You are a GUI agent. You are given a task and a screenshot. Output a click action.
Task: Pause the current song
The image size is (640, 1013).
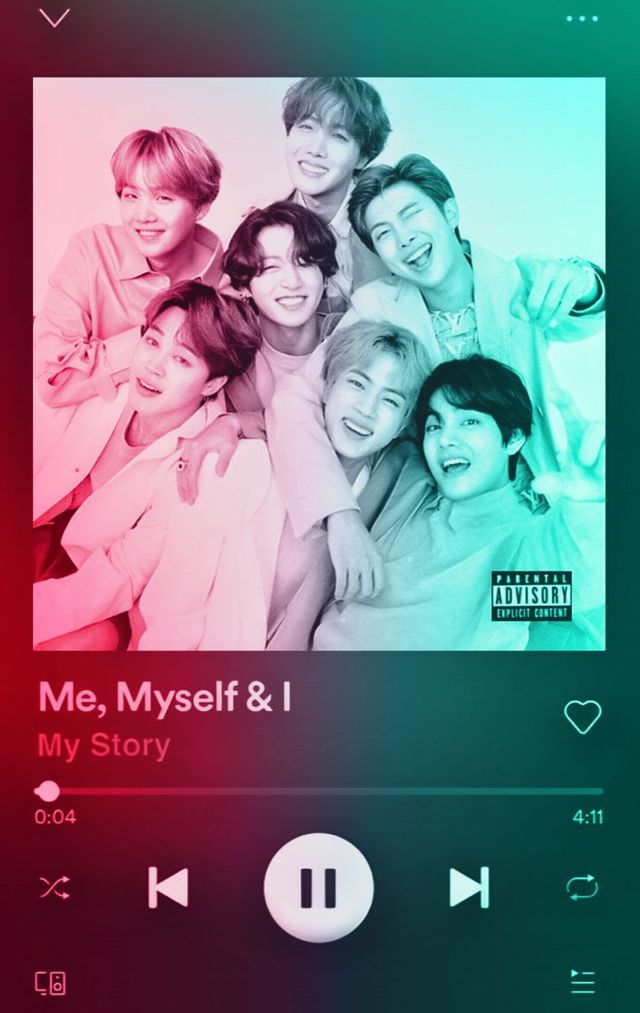pyautogui.click(x=318, y=887)
